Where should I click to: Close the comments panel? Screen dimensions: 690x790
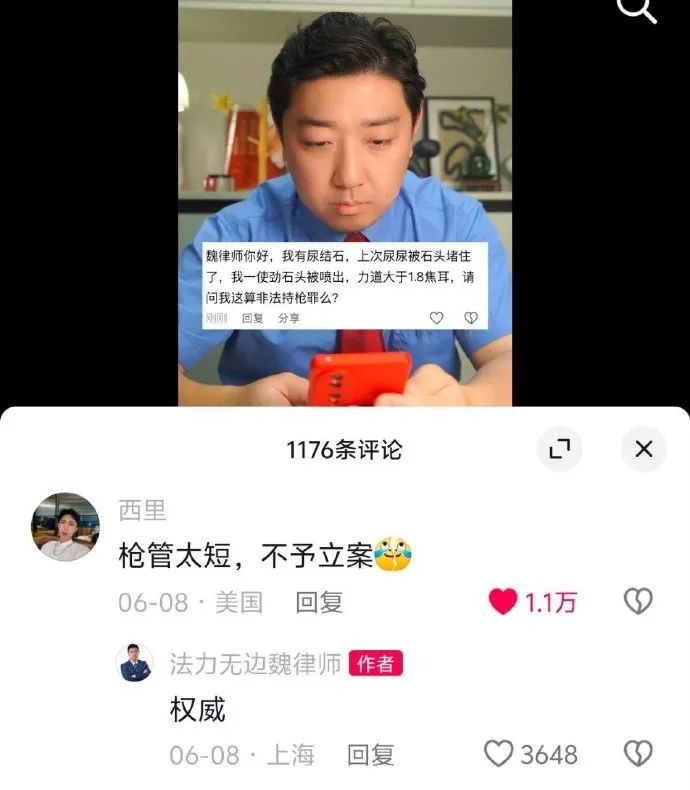tap(644, 449)
